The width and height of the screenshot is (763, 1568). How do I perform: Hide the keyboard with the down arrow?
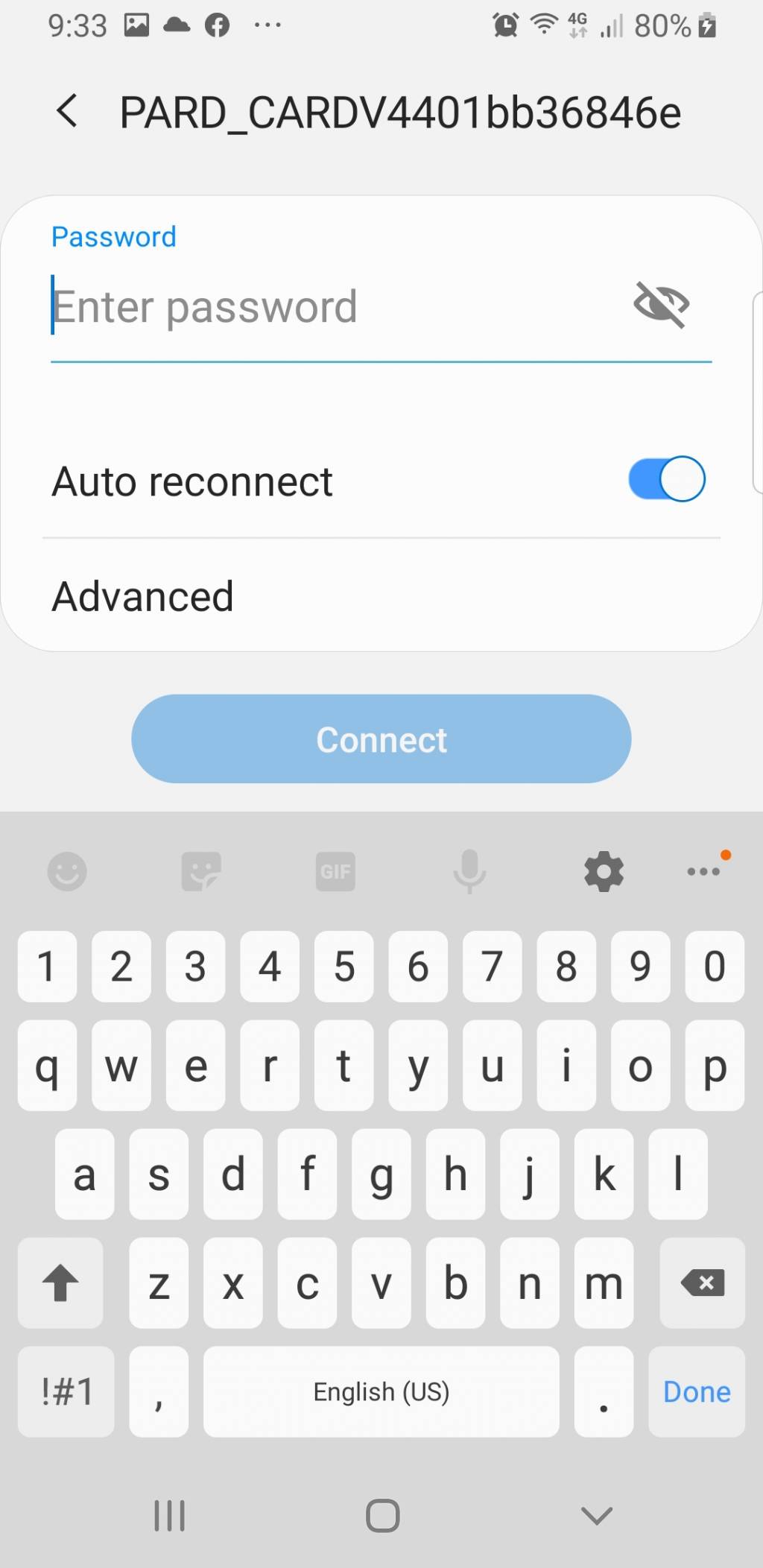click(596, 1515)
